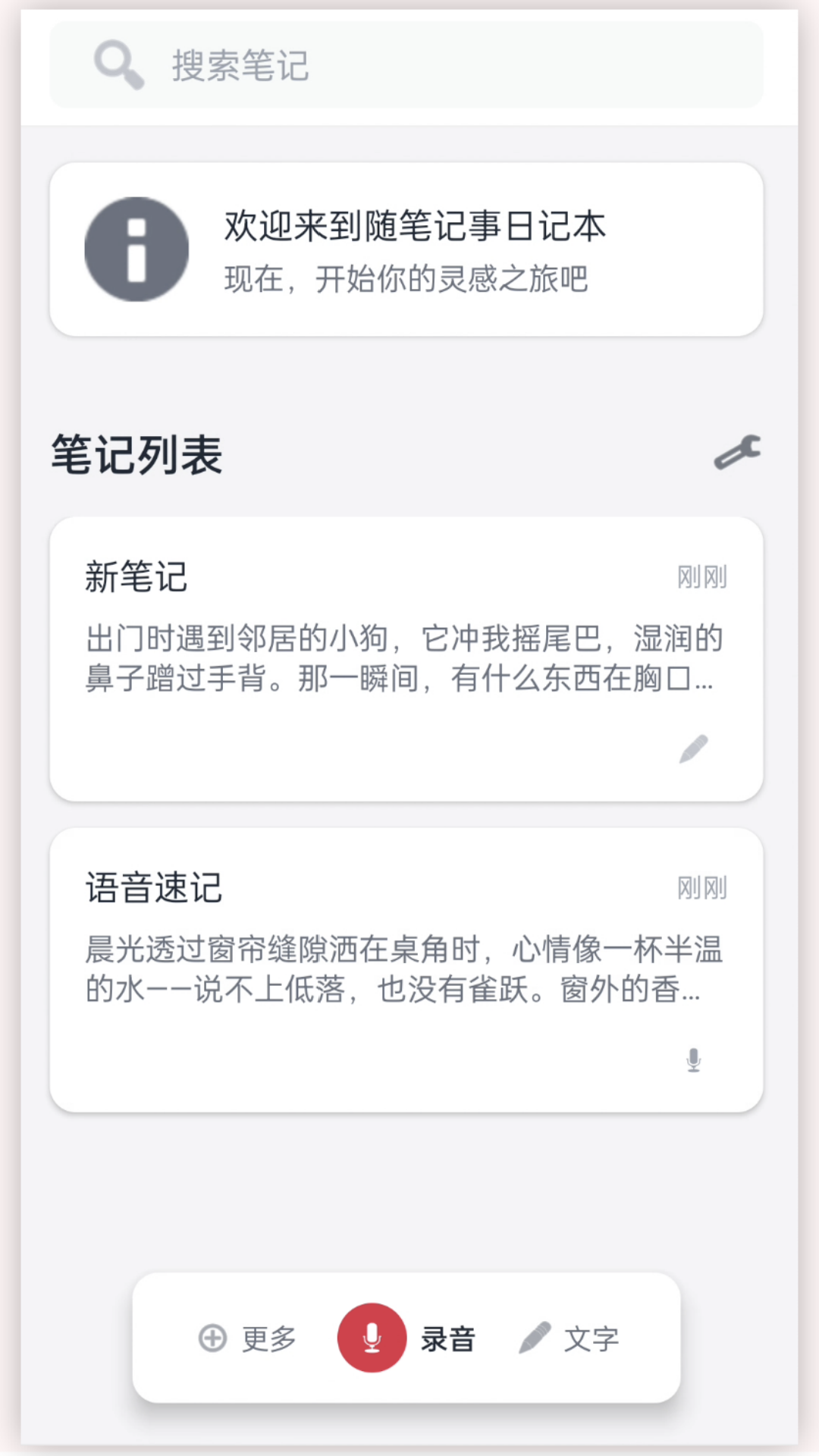Viewport: 819px width, 1456px height.
Task: Click the 刚刚 timestamp on 新笔记
Action: tap(701, 576)
